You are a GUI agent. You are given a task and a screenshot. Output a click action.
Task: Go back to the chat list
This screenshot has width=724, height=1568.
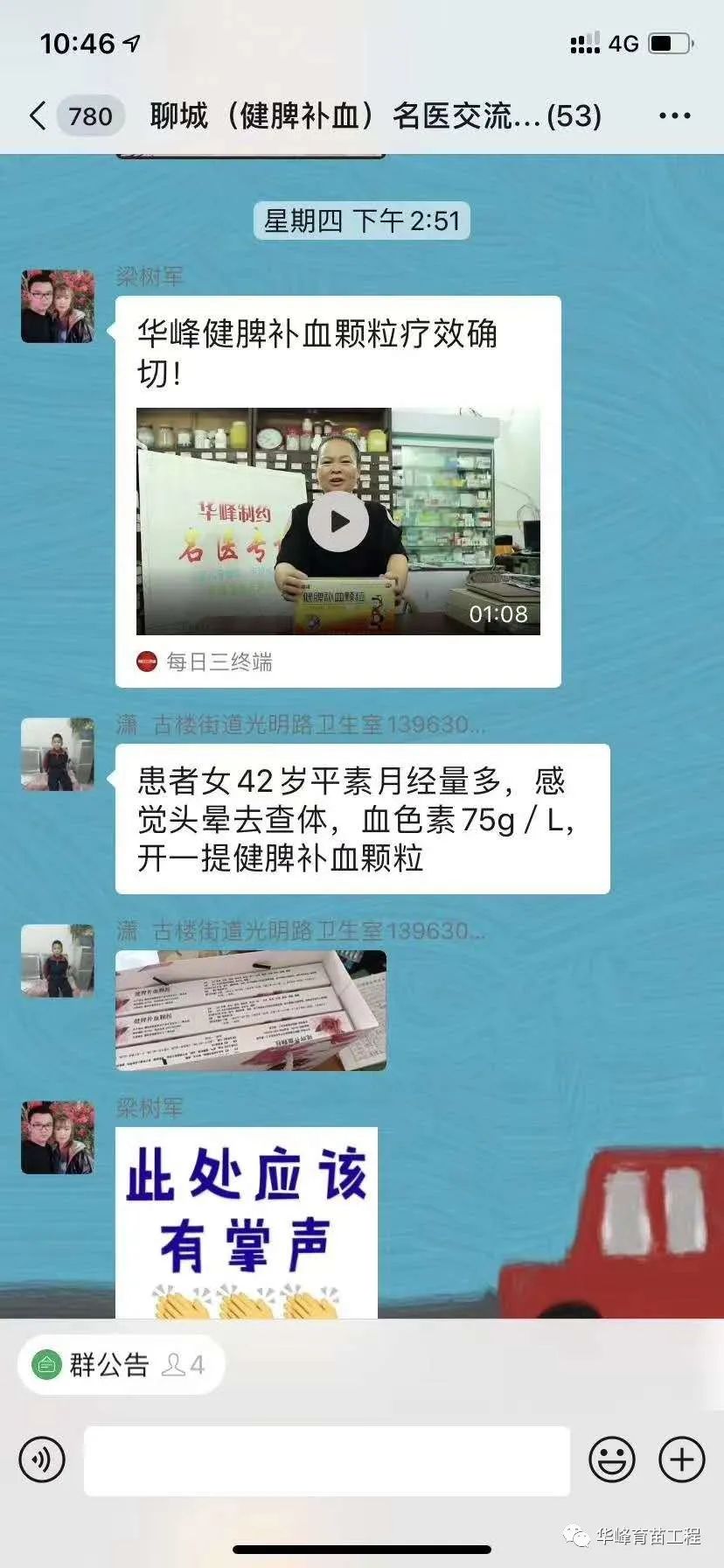[38, 115]
